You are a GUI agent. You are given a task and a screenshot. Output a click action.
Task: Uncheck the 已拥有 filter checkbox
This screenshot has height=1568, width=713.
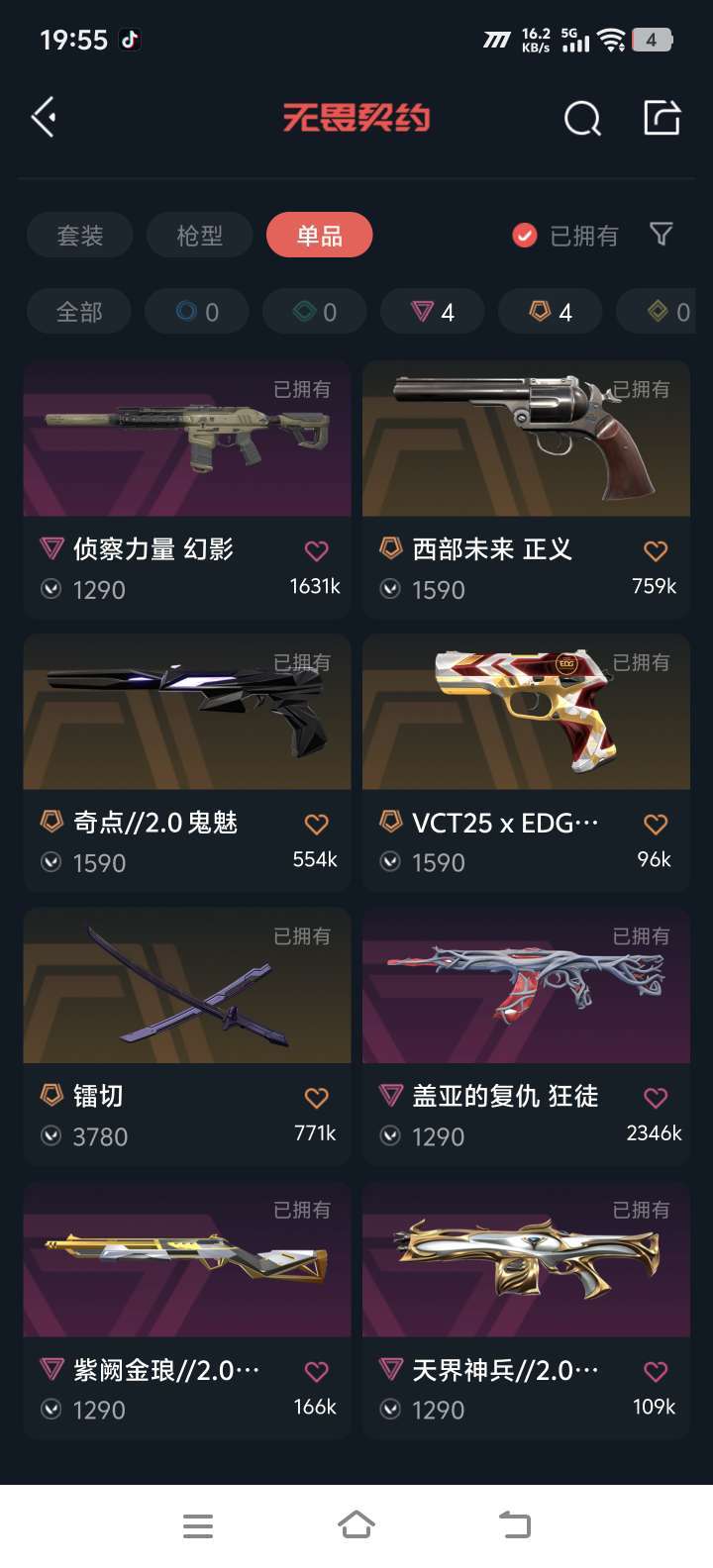click(x=525, y=236)
